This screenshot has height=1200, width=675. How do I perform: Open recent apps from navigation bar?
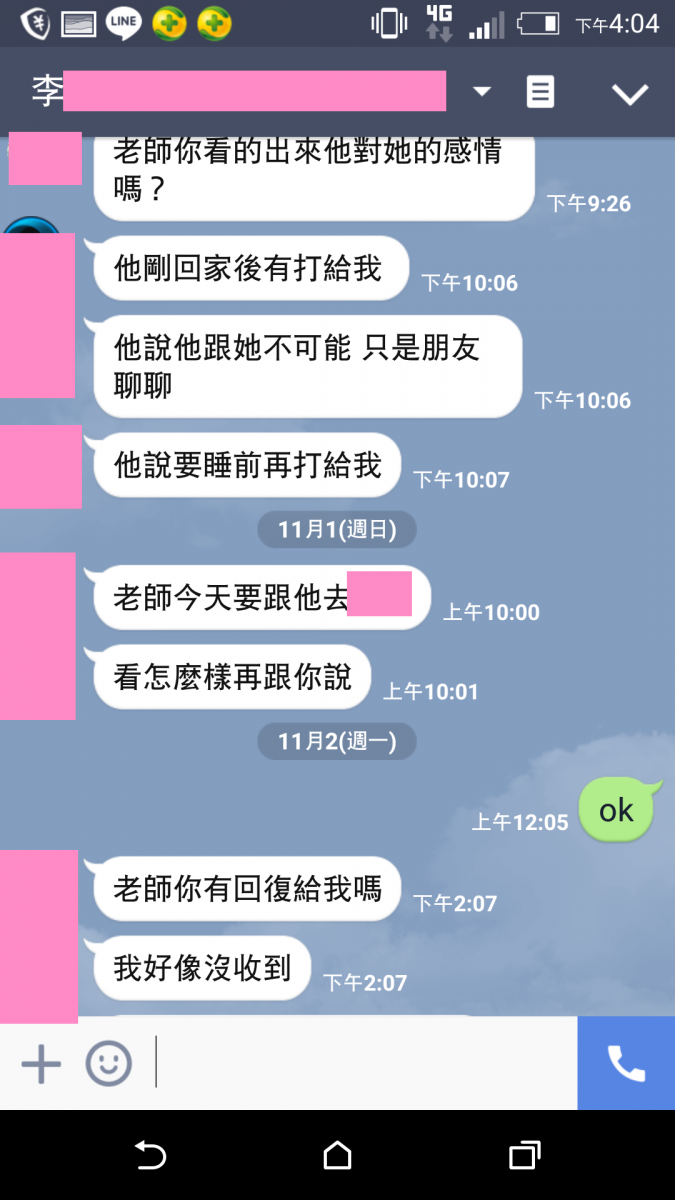[524, 1156]
